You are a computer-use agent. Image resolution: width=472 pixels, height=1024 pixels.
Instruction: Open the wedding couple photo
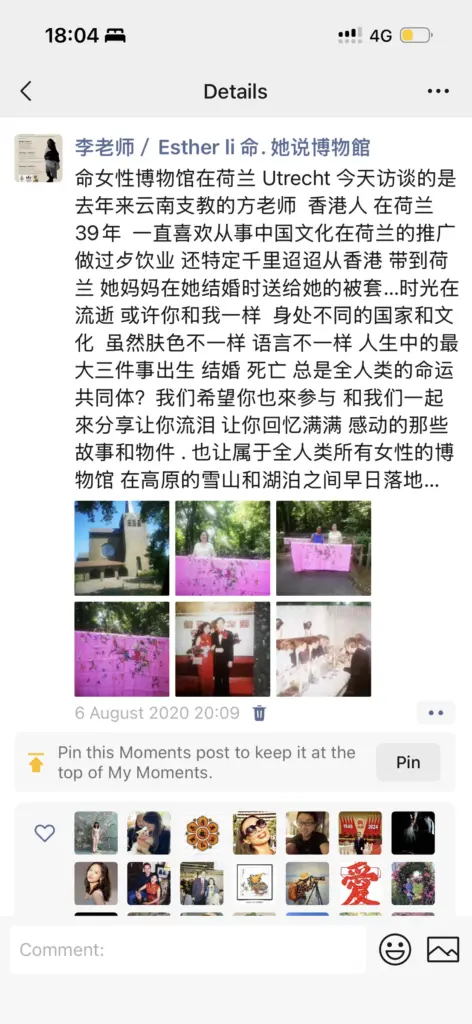point(223,649)
